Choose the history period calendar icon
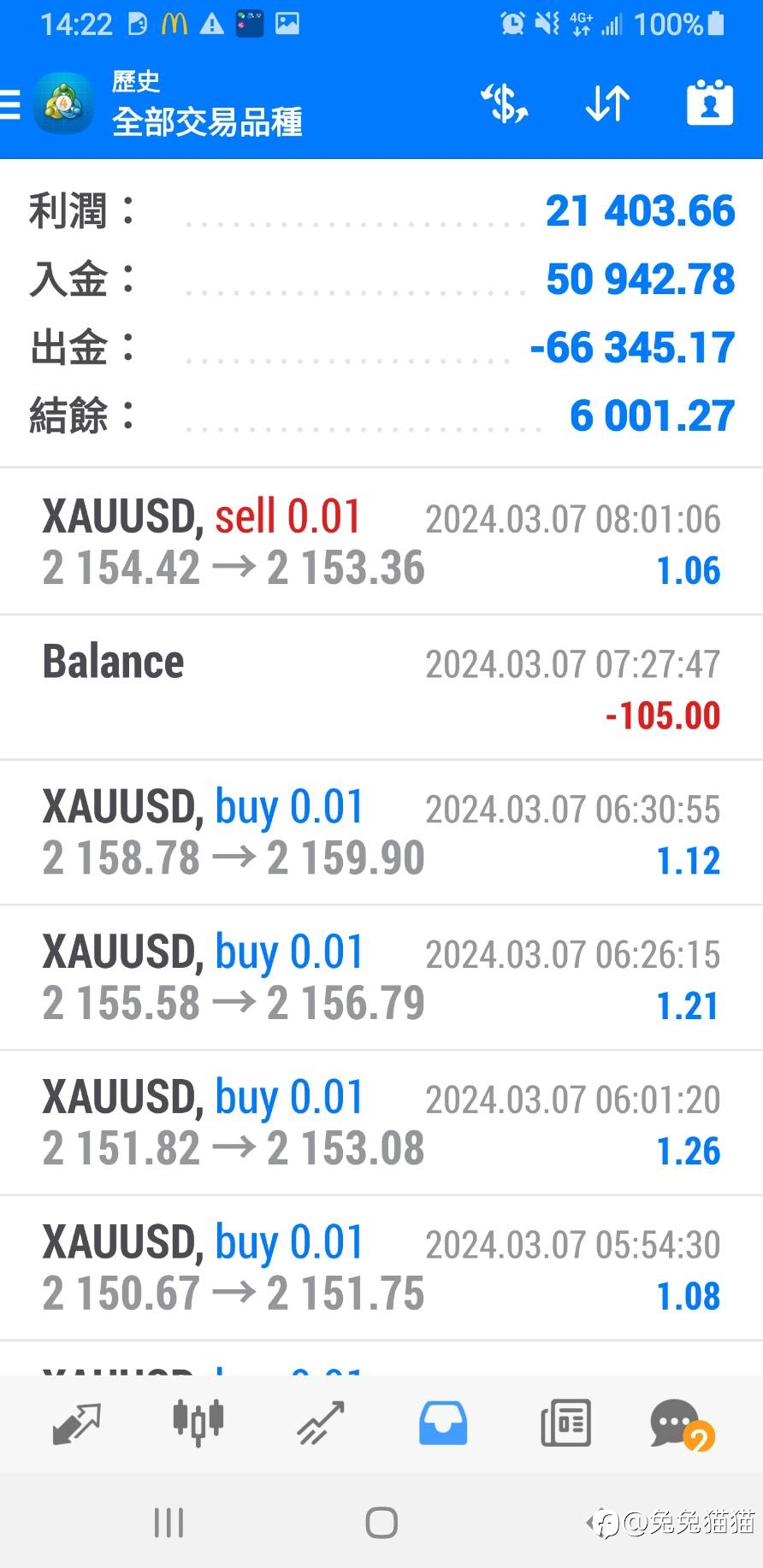The image size is (763, 1568). click(x=710, y=103)
